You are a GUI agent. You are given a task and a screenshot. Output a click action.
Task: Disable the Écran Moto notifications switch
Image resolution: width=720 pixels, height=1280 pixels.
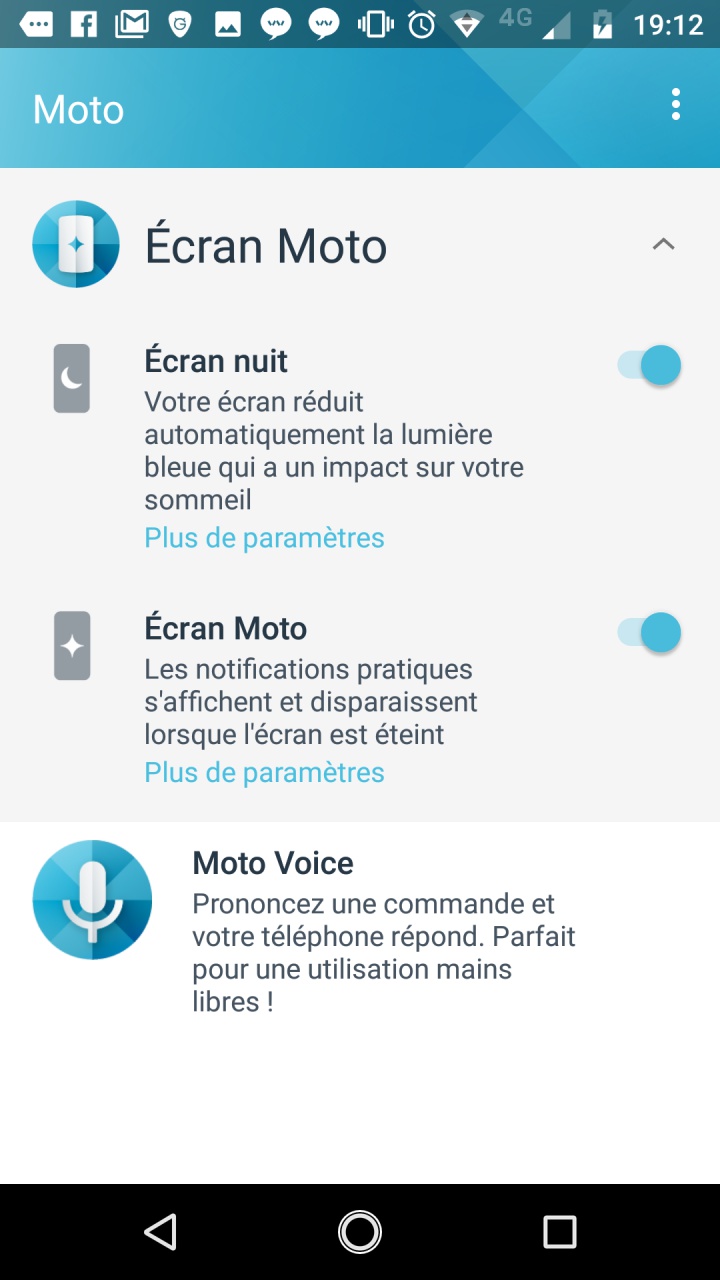[x=649, y=632]
